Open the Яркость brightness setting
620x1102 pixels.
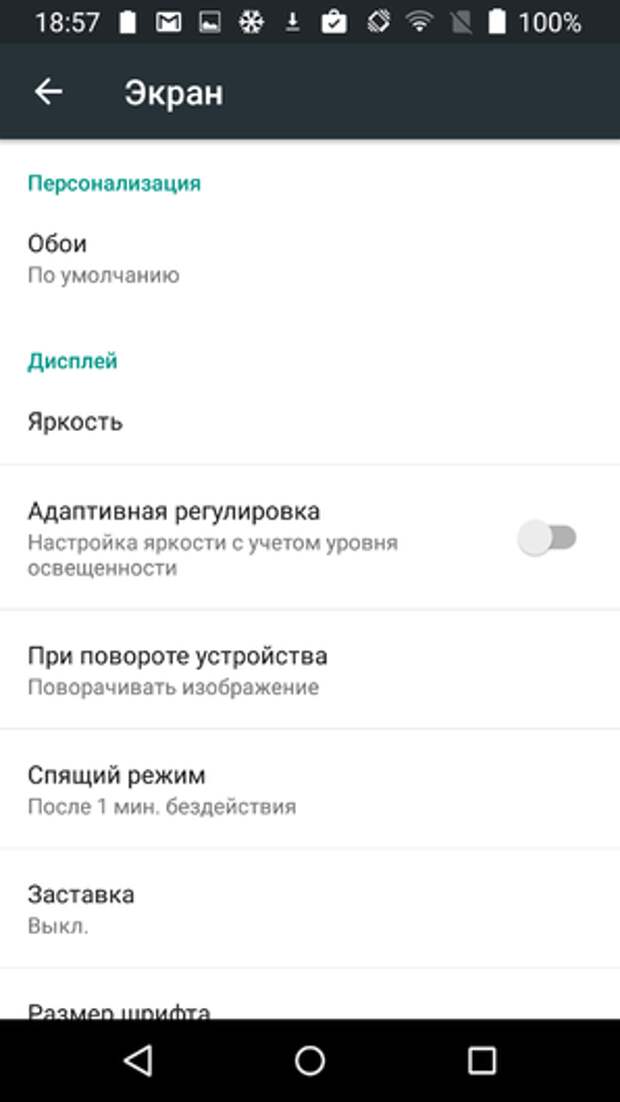point(310,422)
